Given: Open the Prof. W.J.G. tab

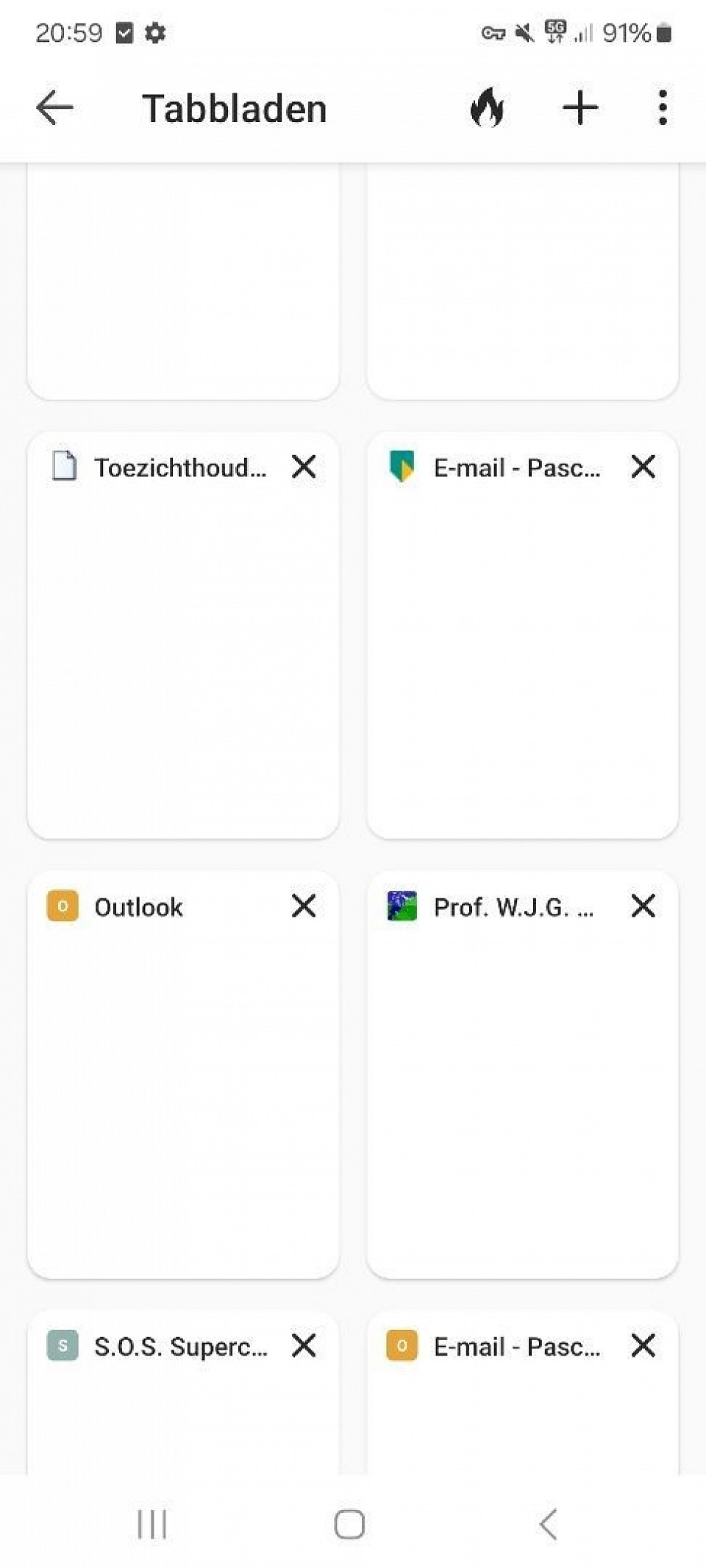Looking at the screenshot, I should 522,1088.
